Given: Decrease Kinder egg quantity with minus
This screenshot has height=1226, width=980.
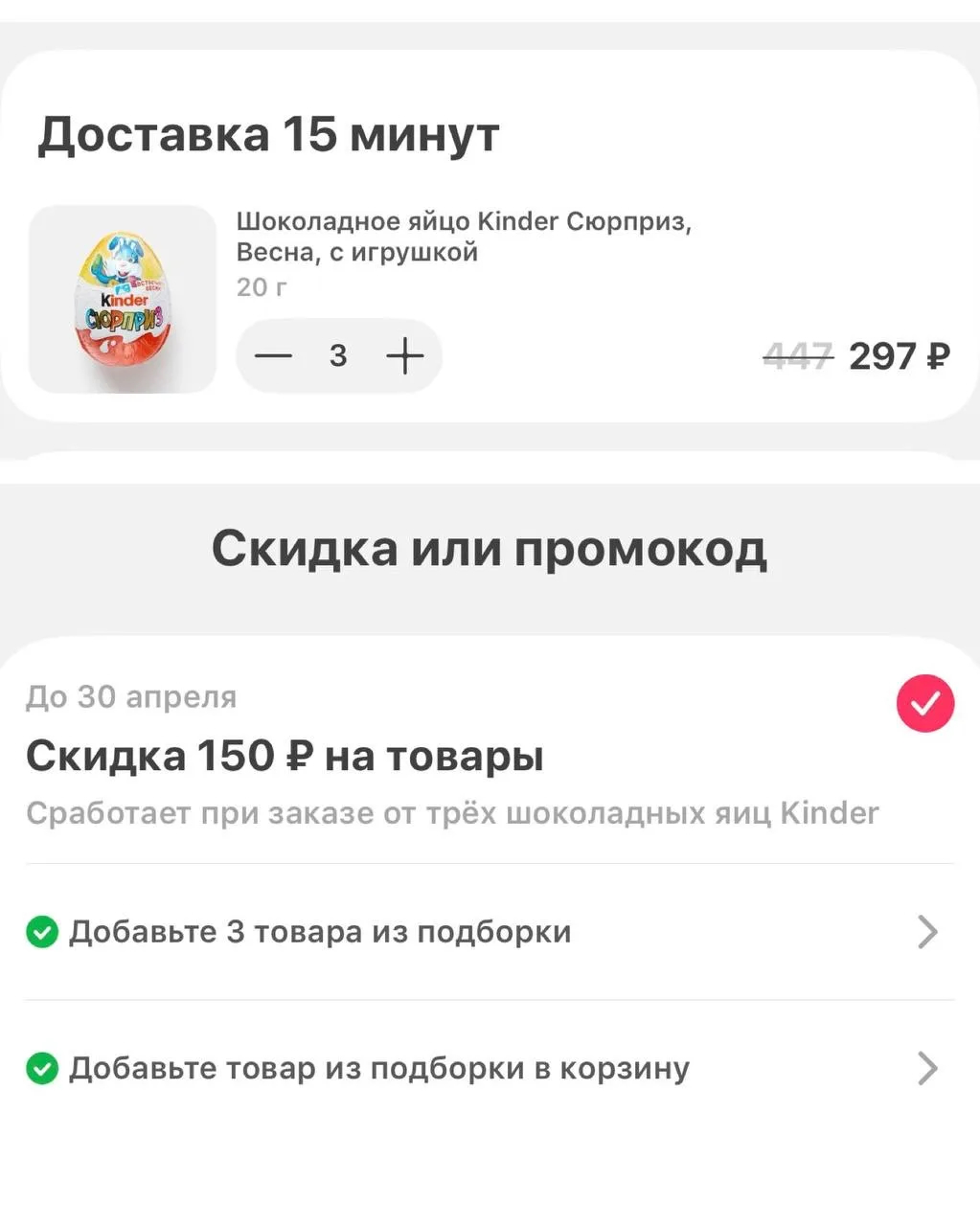Looking at the screenshot, I should pos(273,356).
